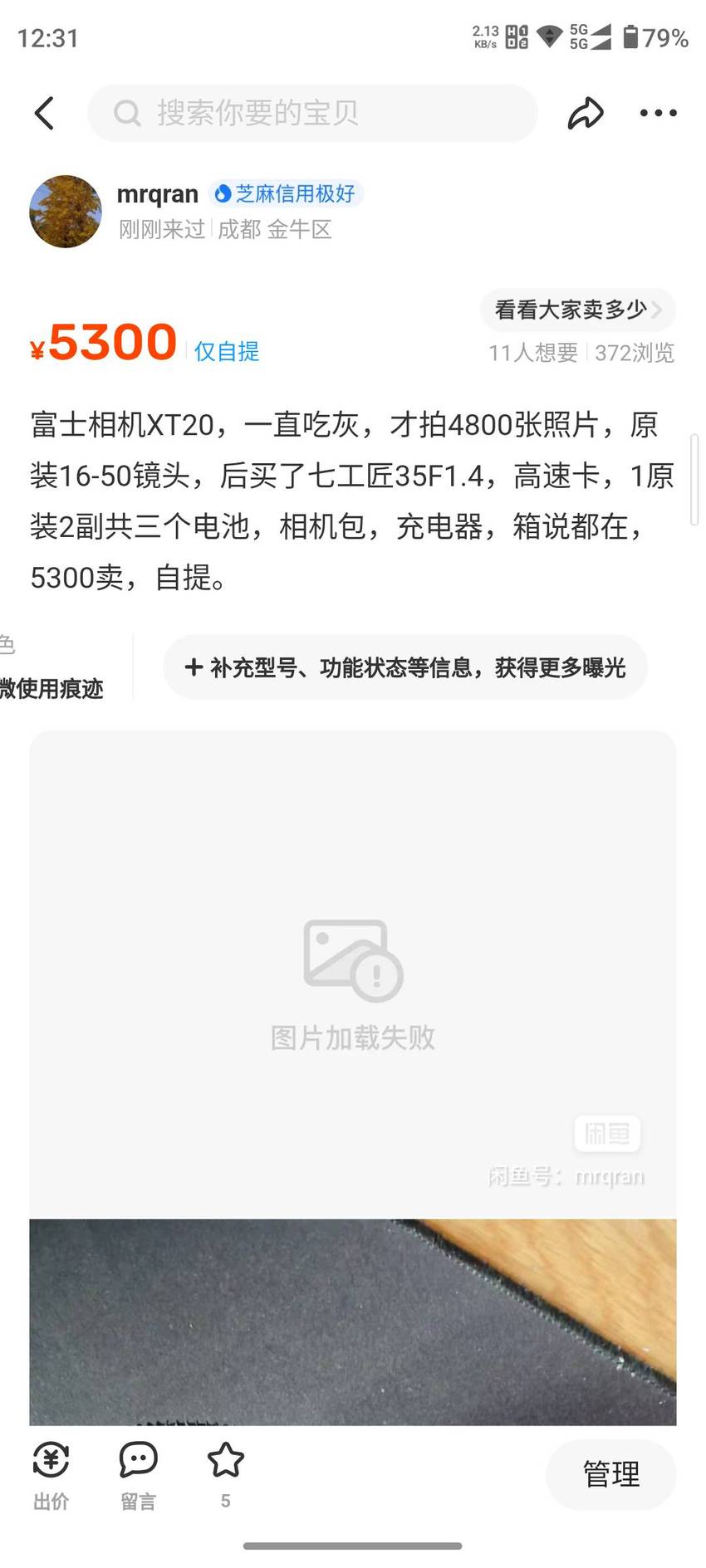This screenshot has height=1568, width=706.
Task: Open seller mrqran's profile avatar
Action: click(66, 211)
